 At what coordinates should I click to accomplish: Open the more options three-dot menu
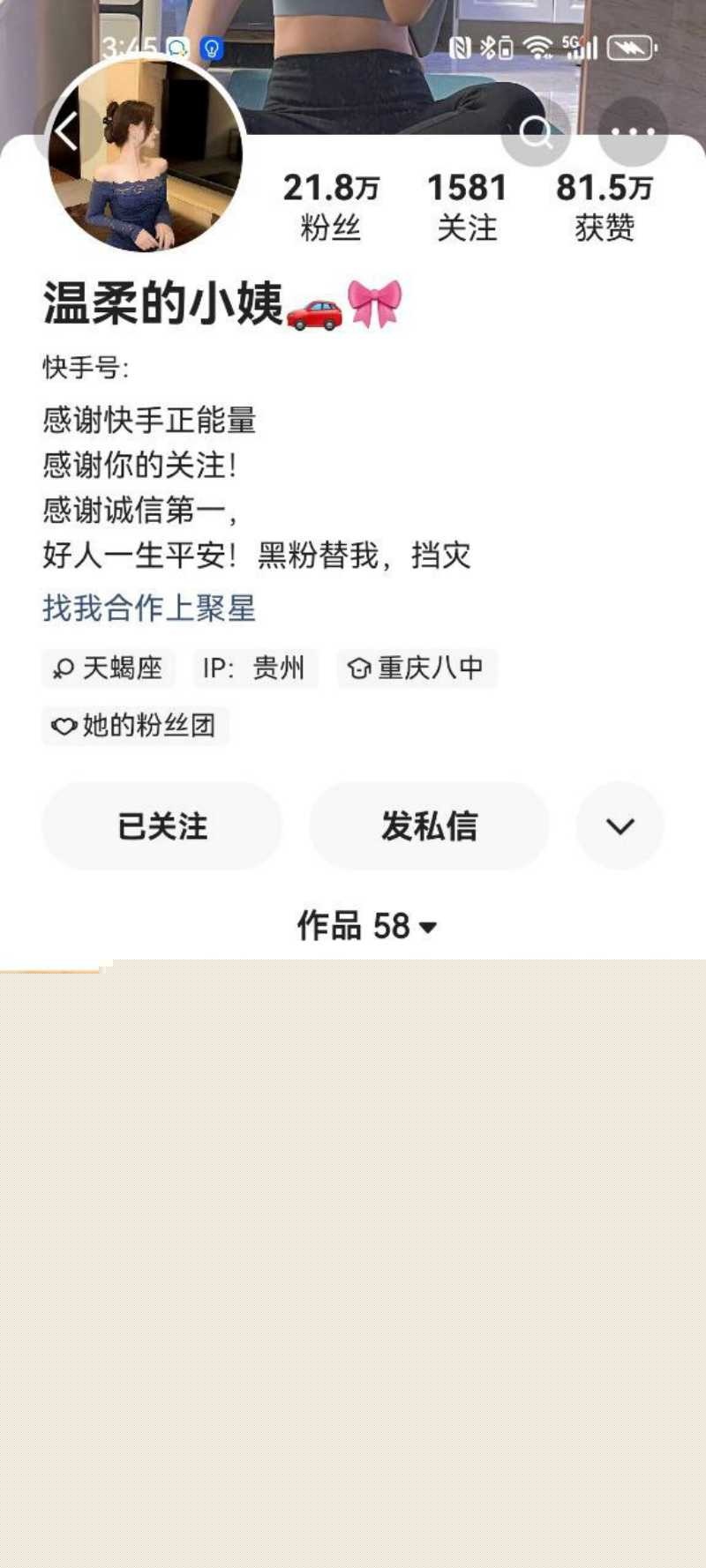(x=632, y=131)
